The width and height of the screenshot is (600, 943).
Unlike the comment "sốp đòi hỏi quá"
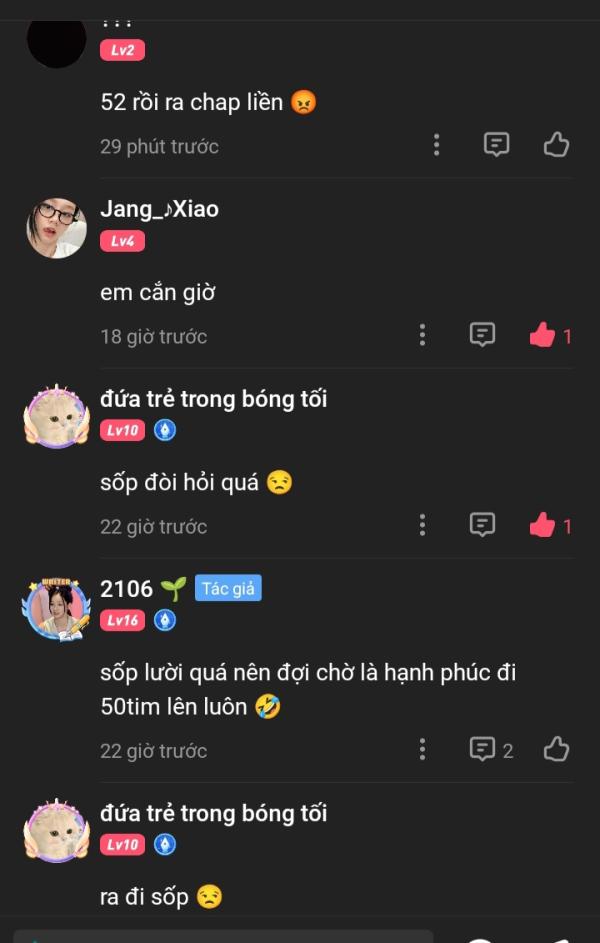[x=542, y=525]
